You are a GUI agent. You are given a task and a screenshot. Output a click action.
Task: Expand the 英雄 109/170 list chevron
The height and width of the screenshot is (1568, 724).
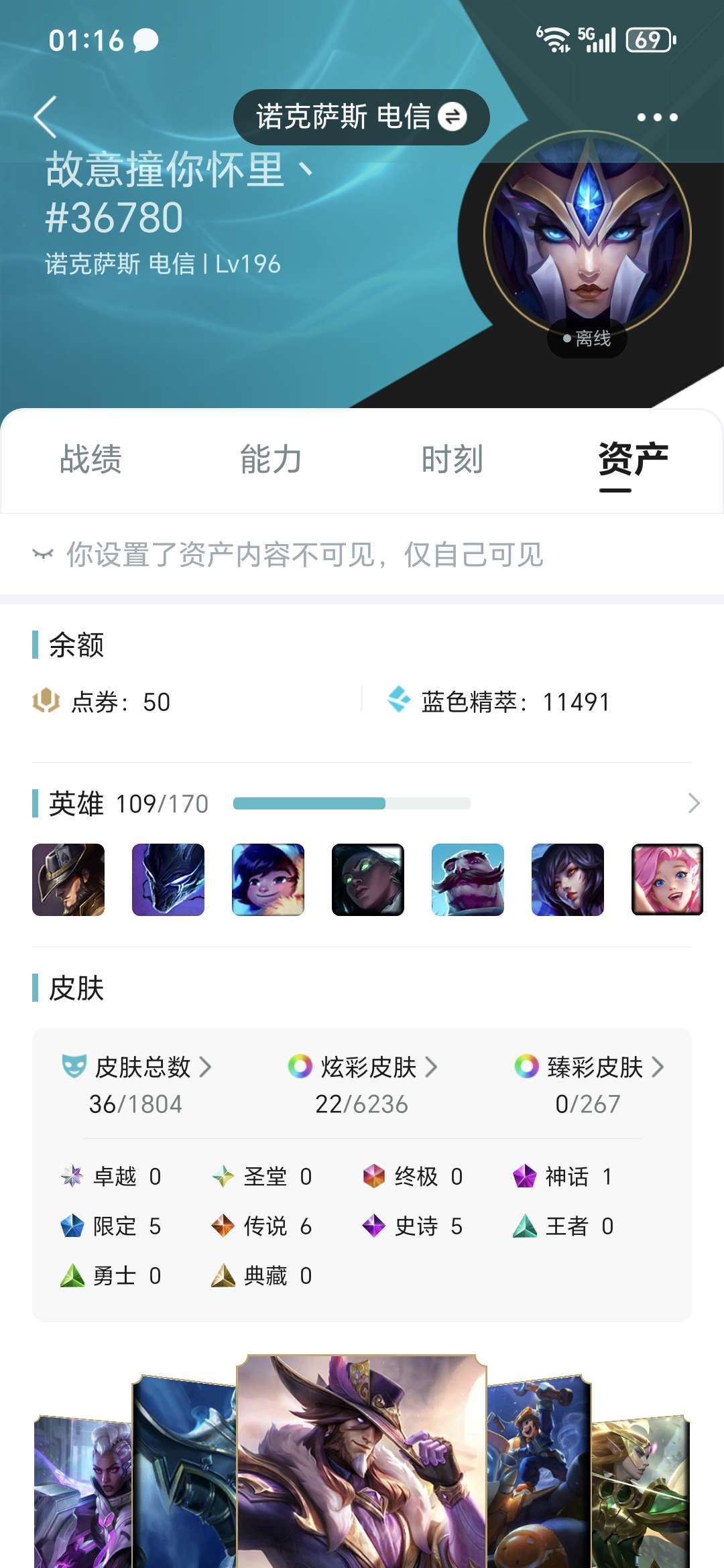coord(694,803)
